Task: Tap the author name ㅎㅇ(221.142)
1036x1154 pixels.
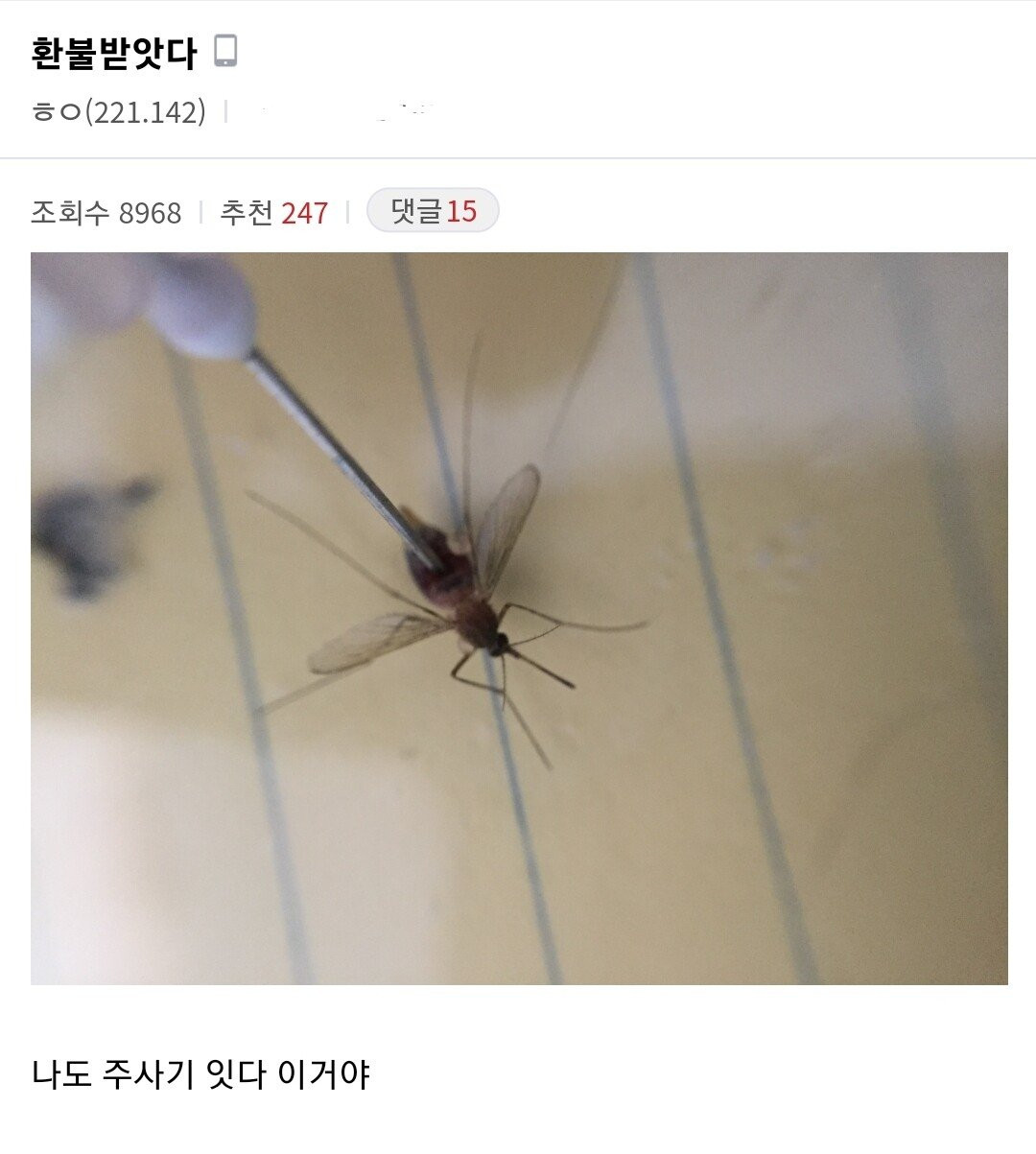Action: tap(119, 112)
